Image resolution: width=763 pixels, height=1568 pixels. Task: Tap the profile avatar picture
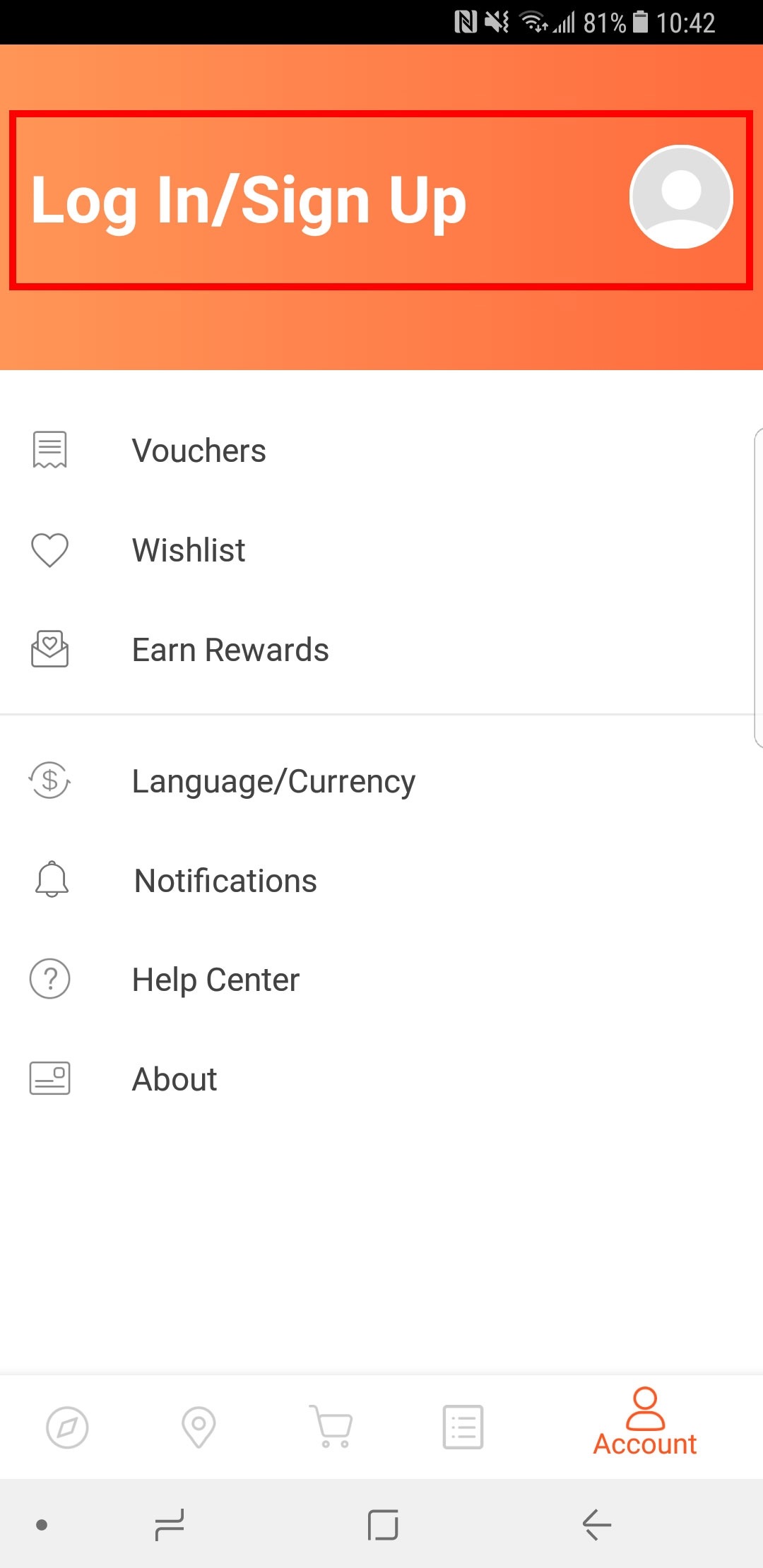(681, 197)
